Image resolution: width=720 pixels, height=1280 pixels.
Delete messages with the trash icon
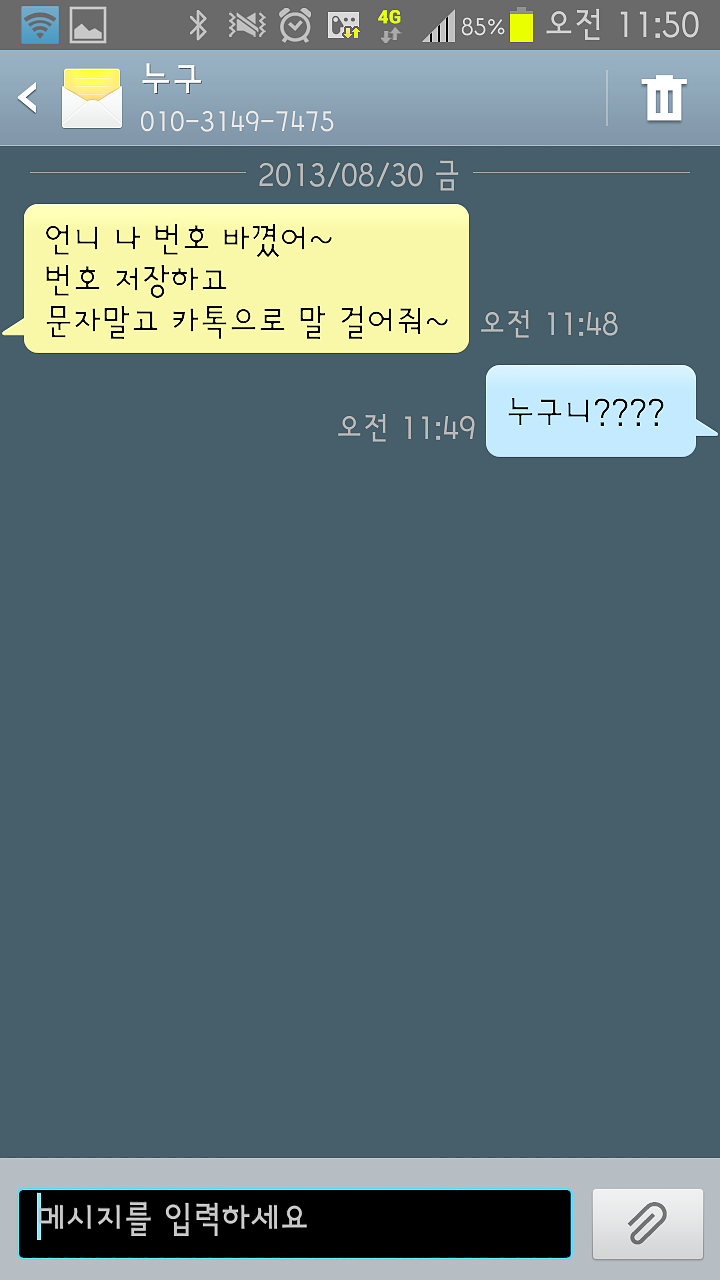(665, 98)
